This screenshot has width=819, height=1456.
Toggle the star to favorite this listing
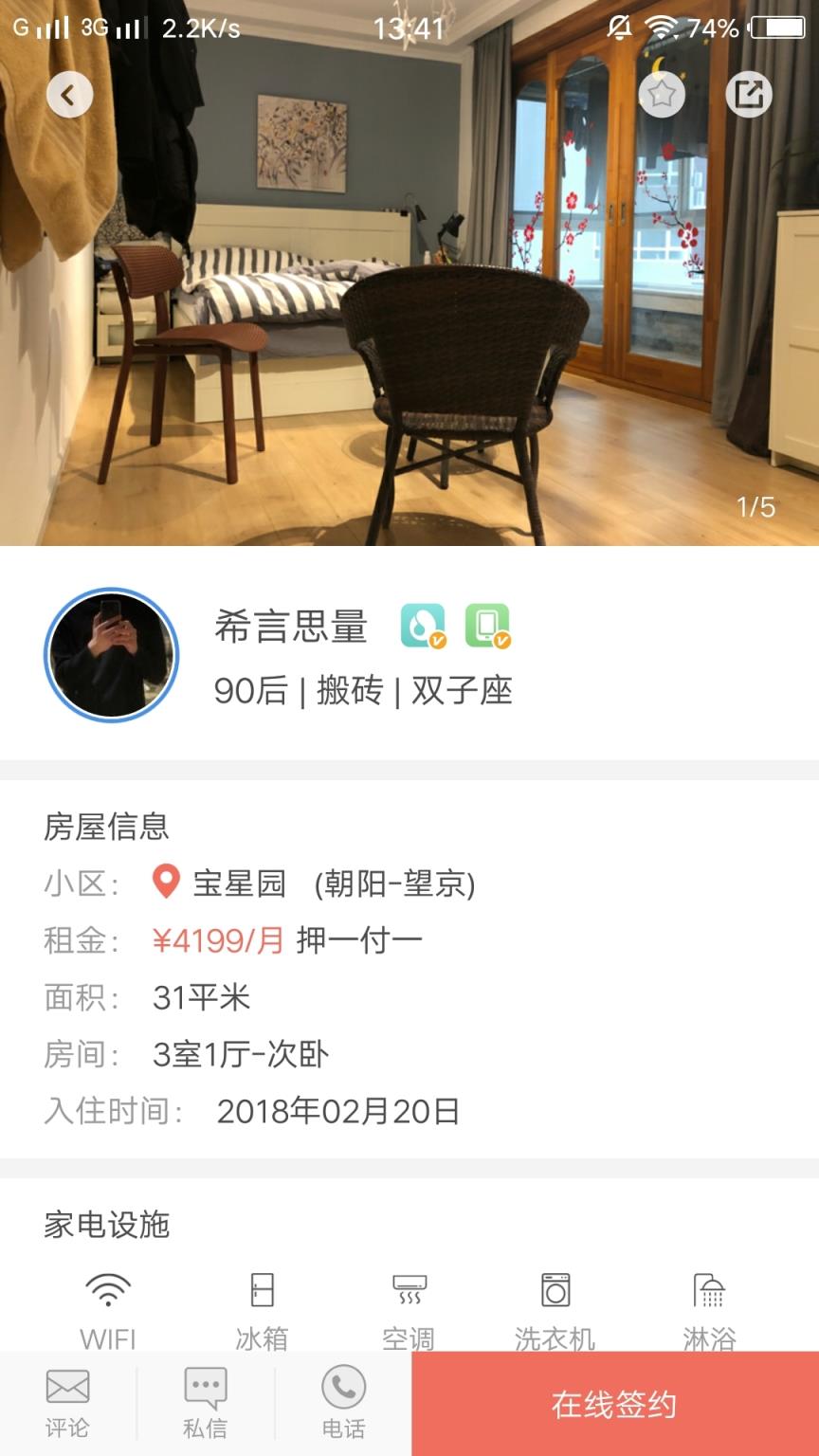point(662,94)
